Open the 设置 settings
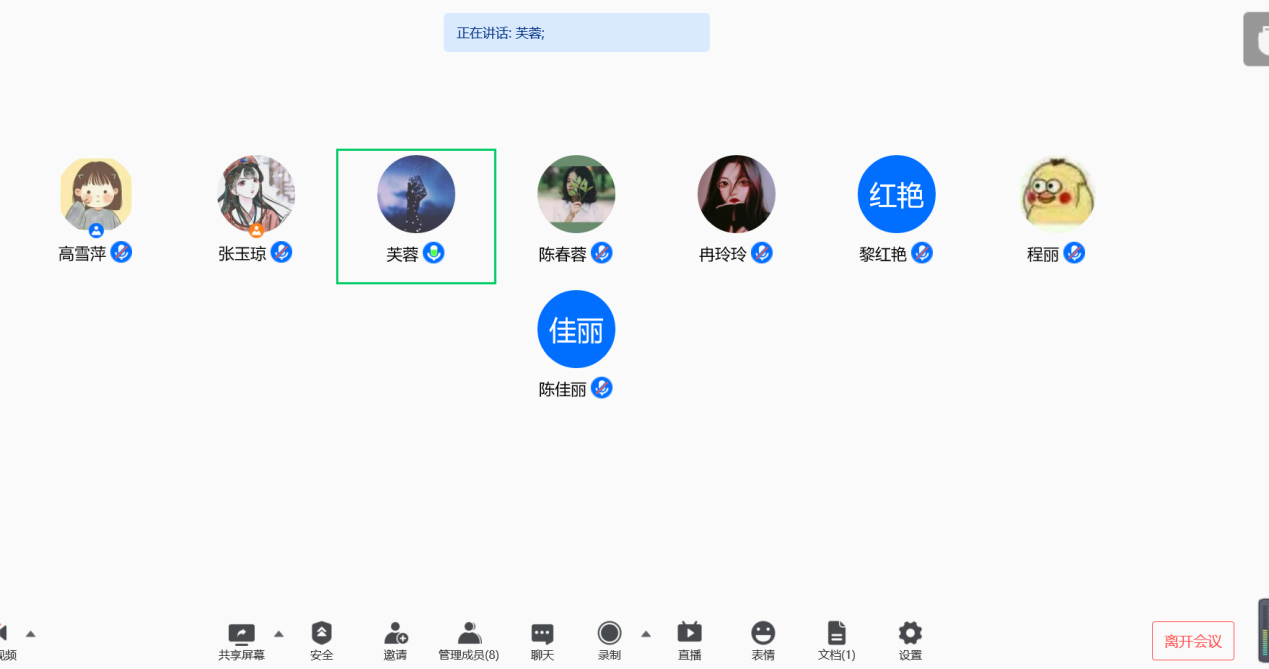 tap(910, 640)
